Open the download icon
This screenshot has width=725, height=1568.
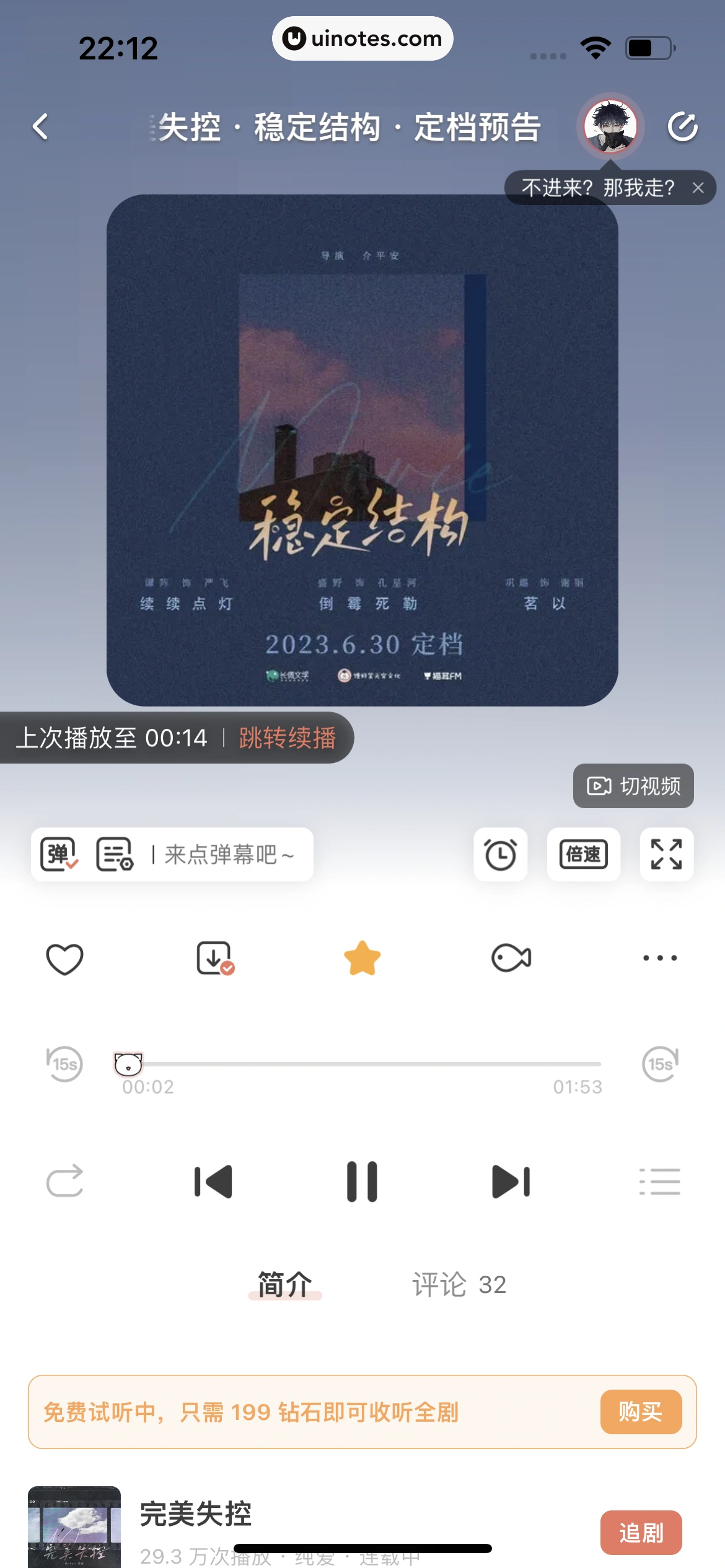[214, 959]
